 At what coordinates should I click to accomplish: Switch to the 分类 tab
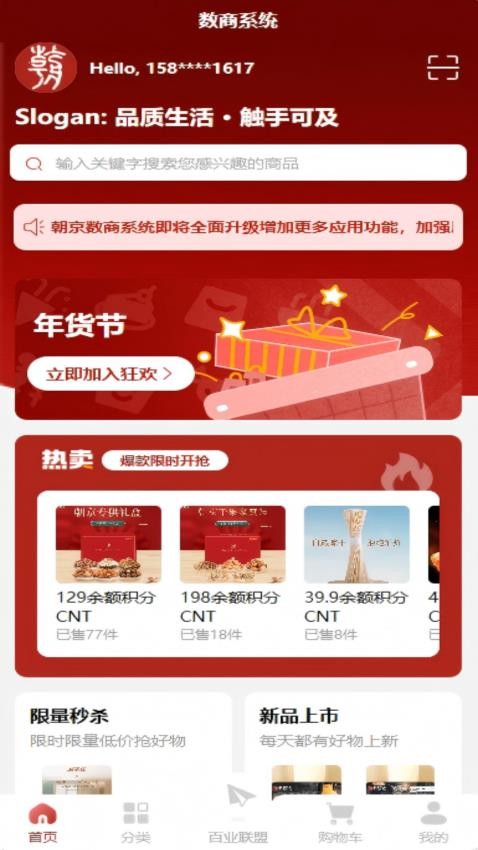click(x=135, y=822)
